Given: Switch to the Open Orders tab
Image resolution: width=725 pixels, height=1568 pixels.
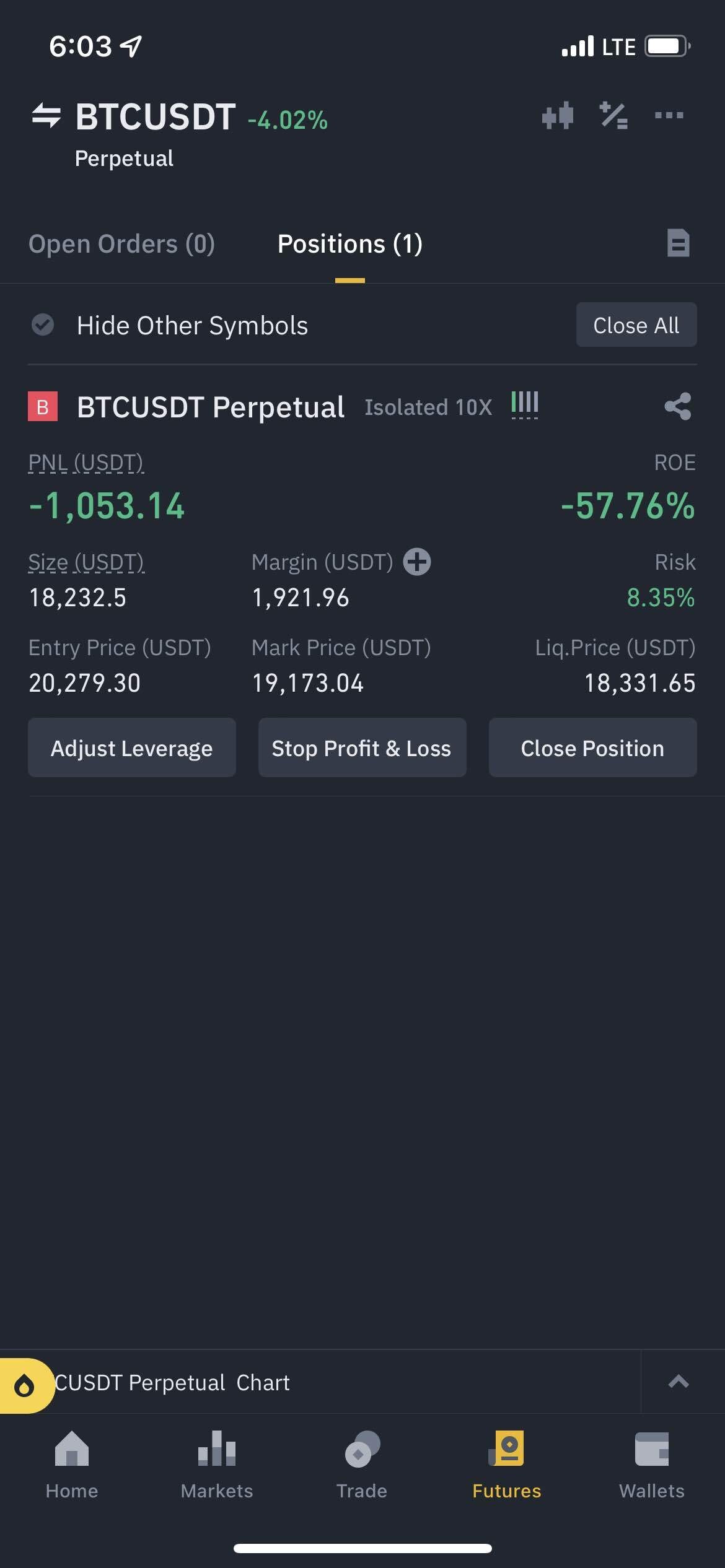Looking at the screenshot, I should point(122,244).
